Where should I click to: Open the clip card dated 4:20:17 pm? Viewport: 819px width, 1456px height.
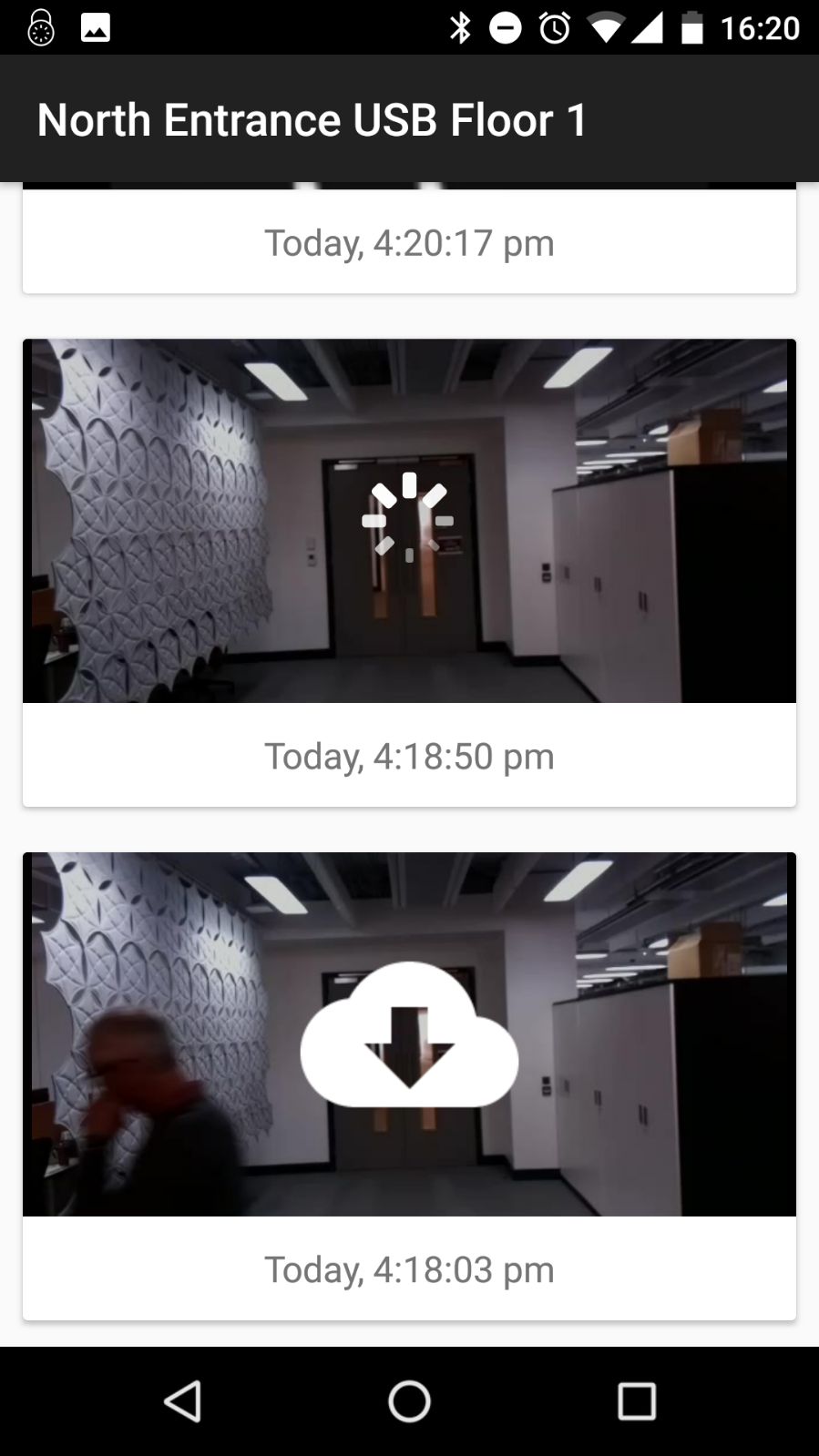(x=409, y=242)
